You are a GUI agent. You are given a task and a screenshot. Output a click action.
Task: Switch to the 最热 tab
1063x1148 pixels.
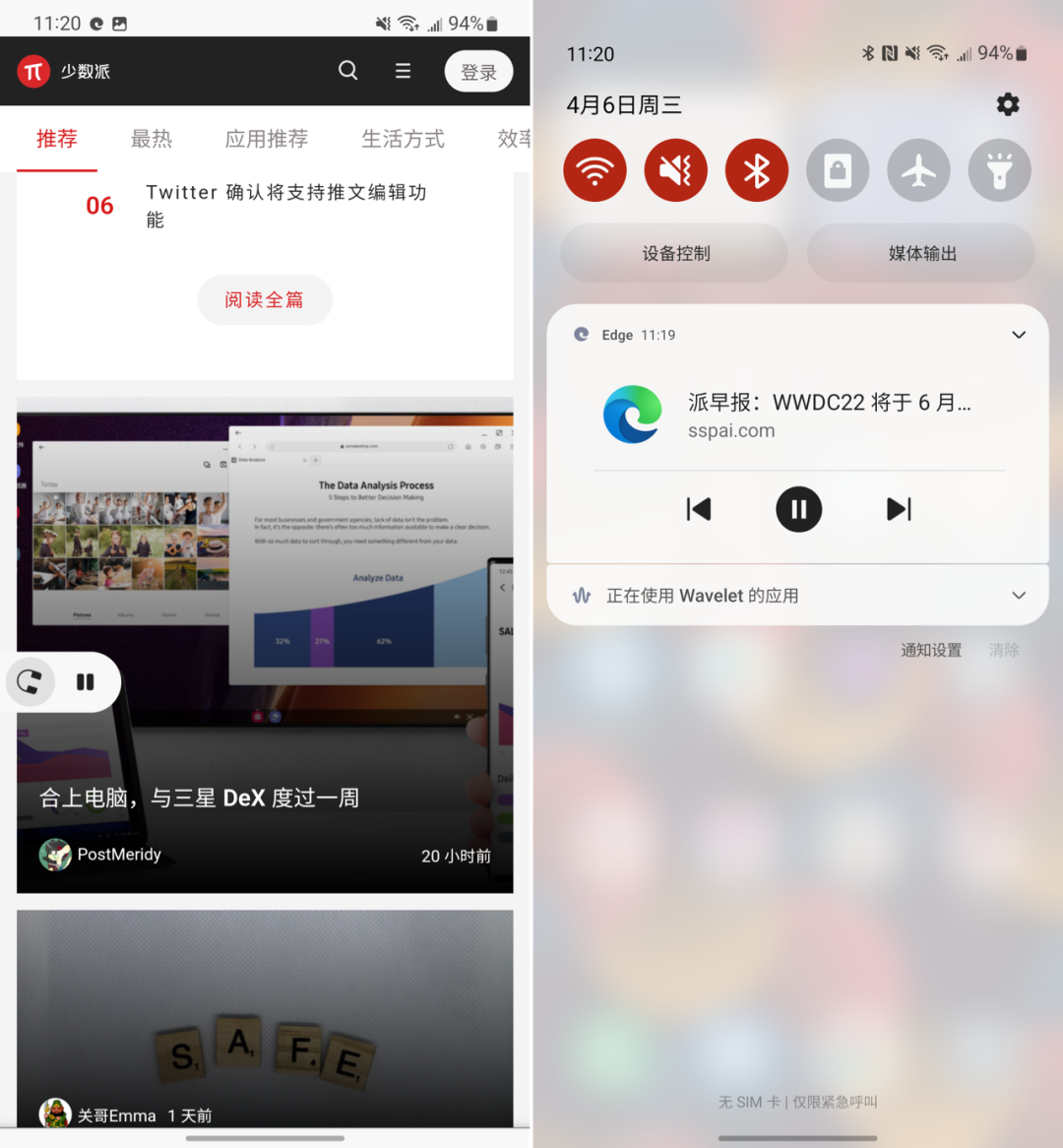pyautogui.click(x=152, y=139)
